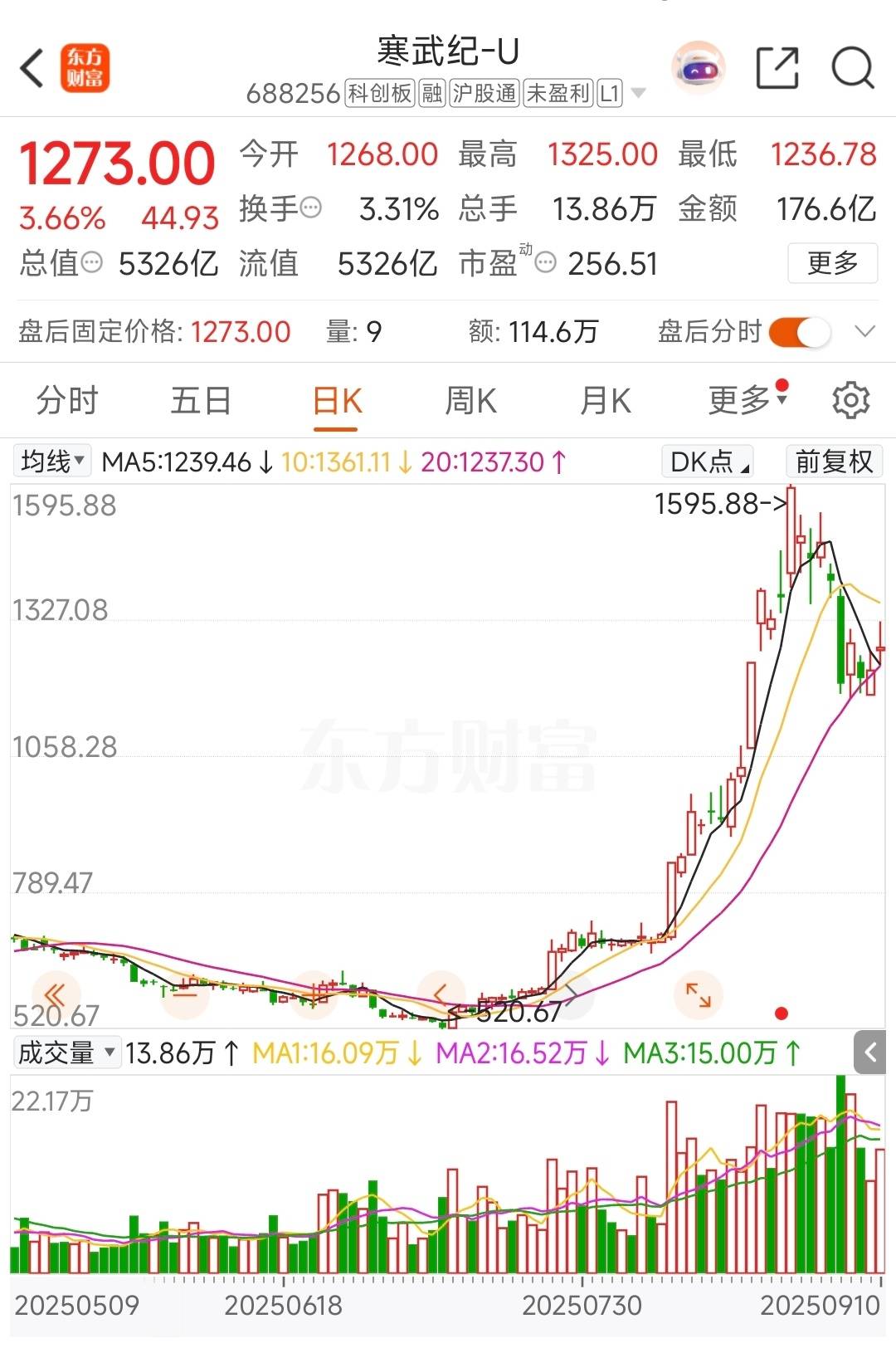896x1348 pixels.
Task: Tap the 更多 button for more quote data
Action: (832, 263)
